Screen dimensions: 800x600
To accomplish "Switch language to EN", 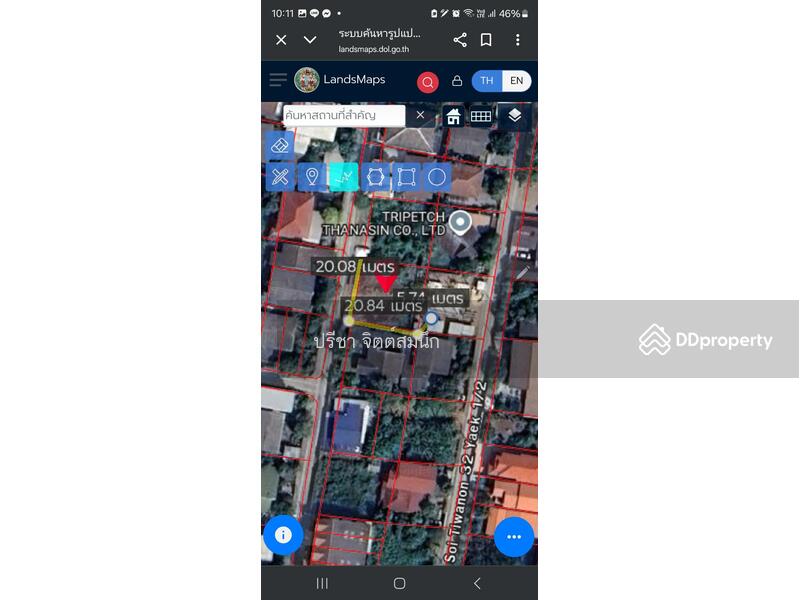I will (x=516, y=81).
